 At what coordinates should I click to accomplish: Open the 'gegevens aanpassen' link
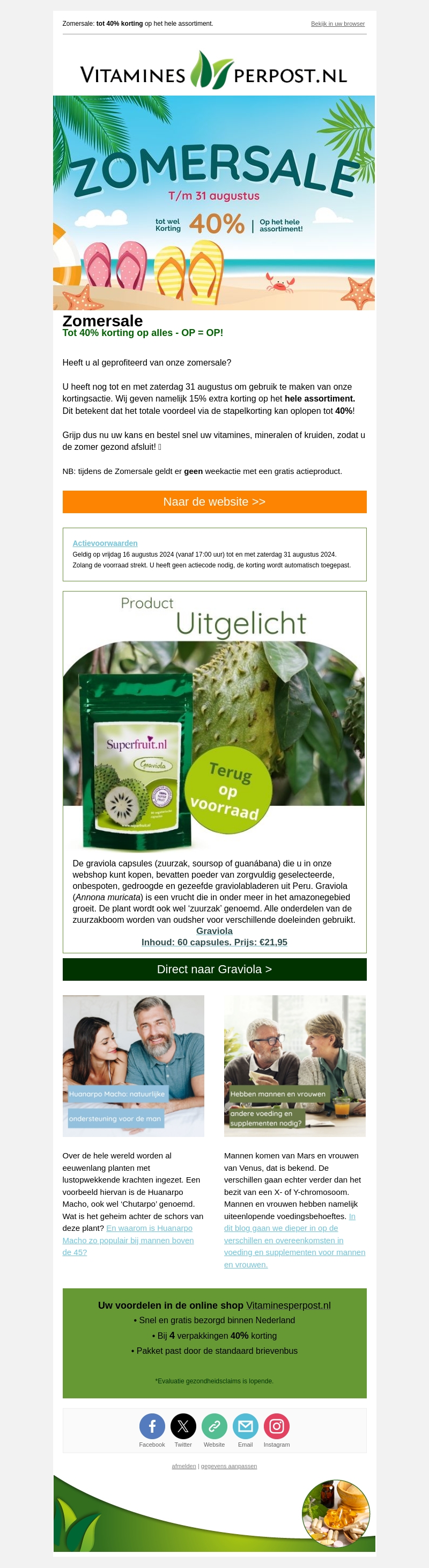tap(229, 1465)
